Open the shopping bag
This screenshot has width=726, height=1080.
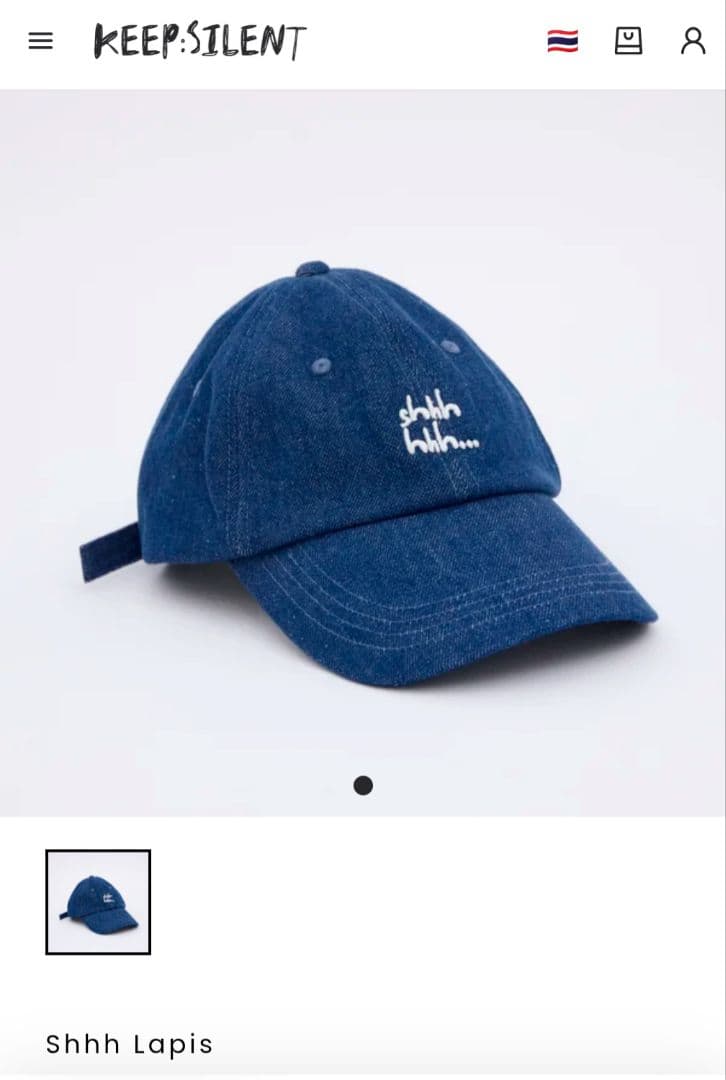point(628,41)
